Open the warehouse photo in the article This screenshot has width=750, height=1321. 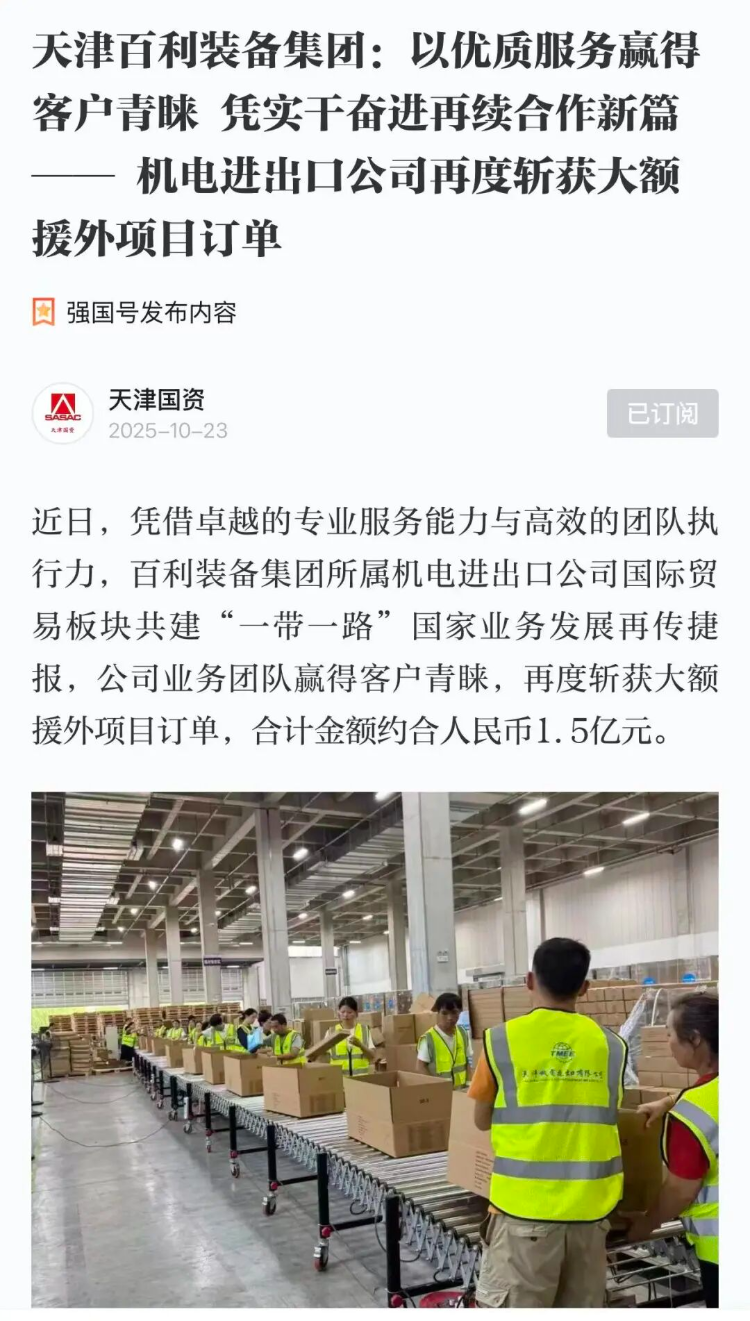375,1050
